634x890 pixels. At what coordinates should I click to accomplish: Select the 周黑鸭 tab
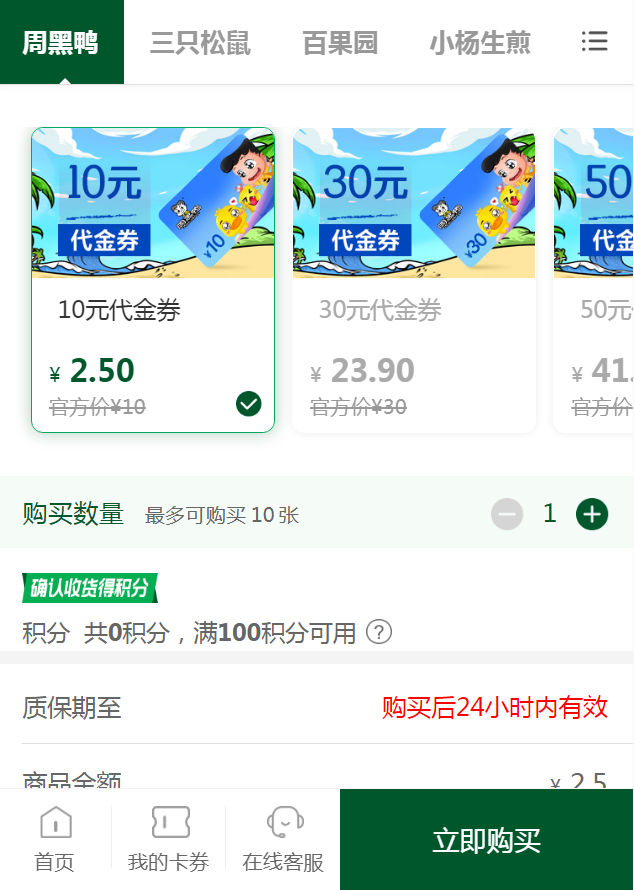[61, 43]
